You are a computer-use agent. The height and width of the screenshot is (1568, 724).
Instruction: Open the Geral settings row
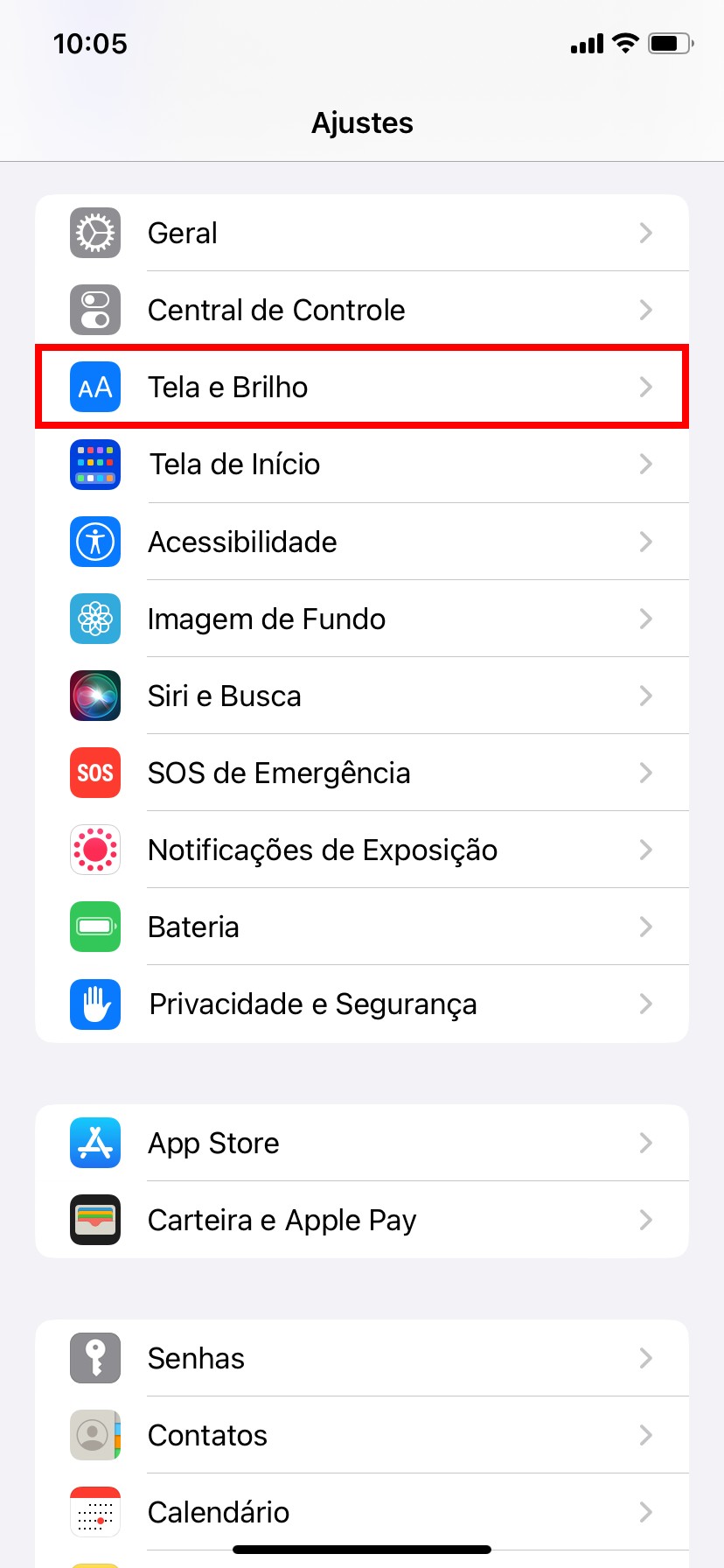point(362,233)
